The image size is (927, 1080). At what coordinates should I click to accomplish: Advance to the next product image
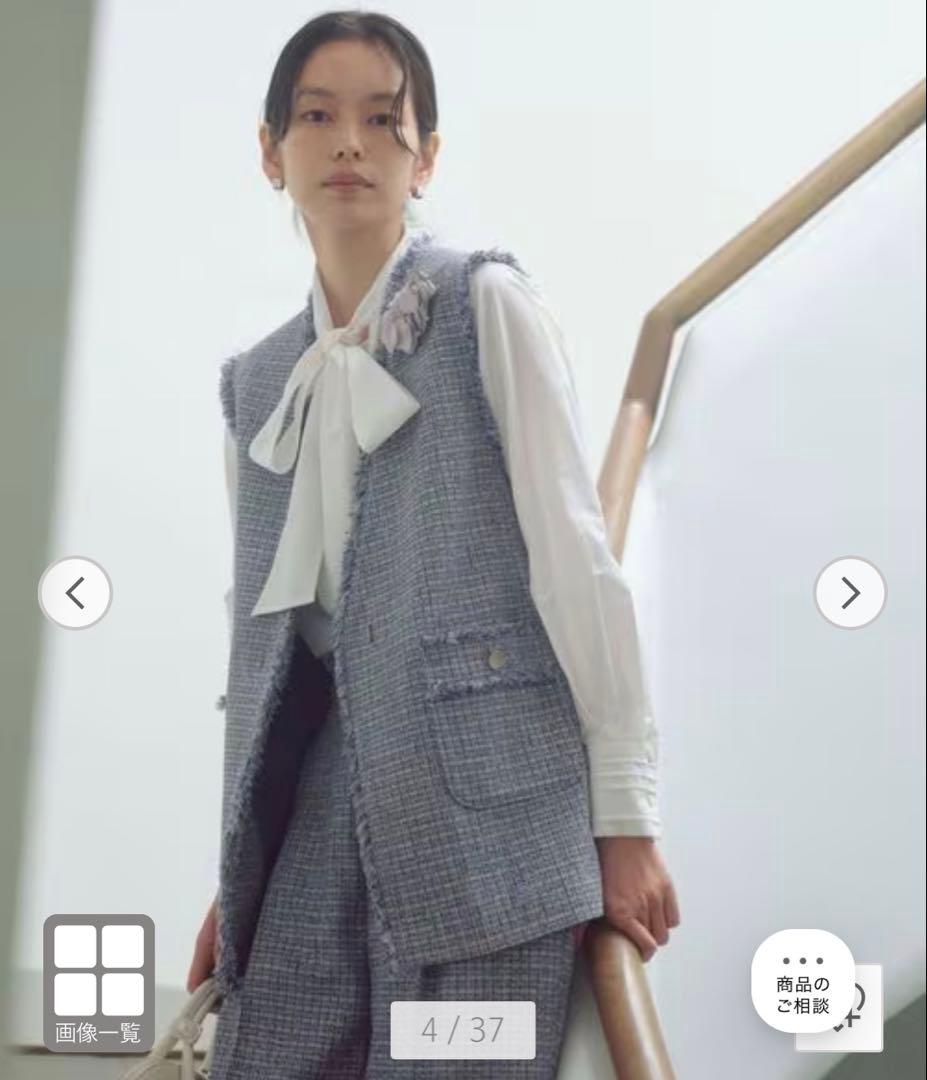tap(851, 592)
